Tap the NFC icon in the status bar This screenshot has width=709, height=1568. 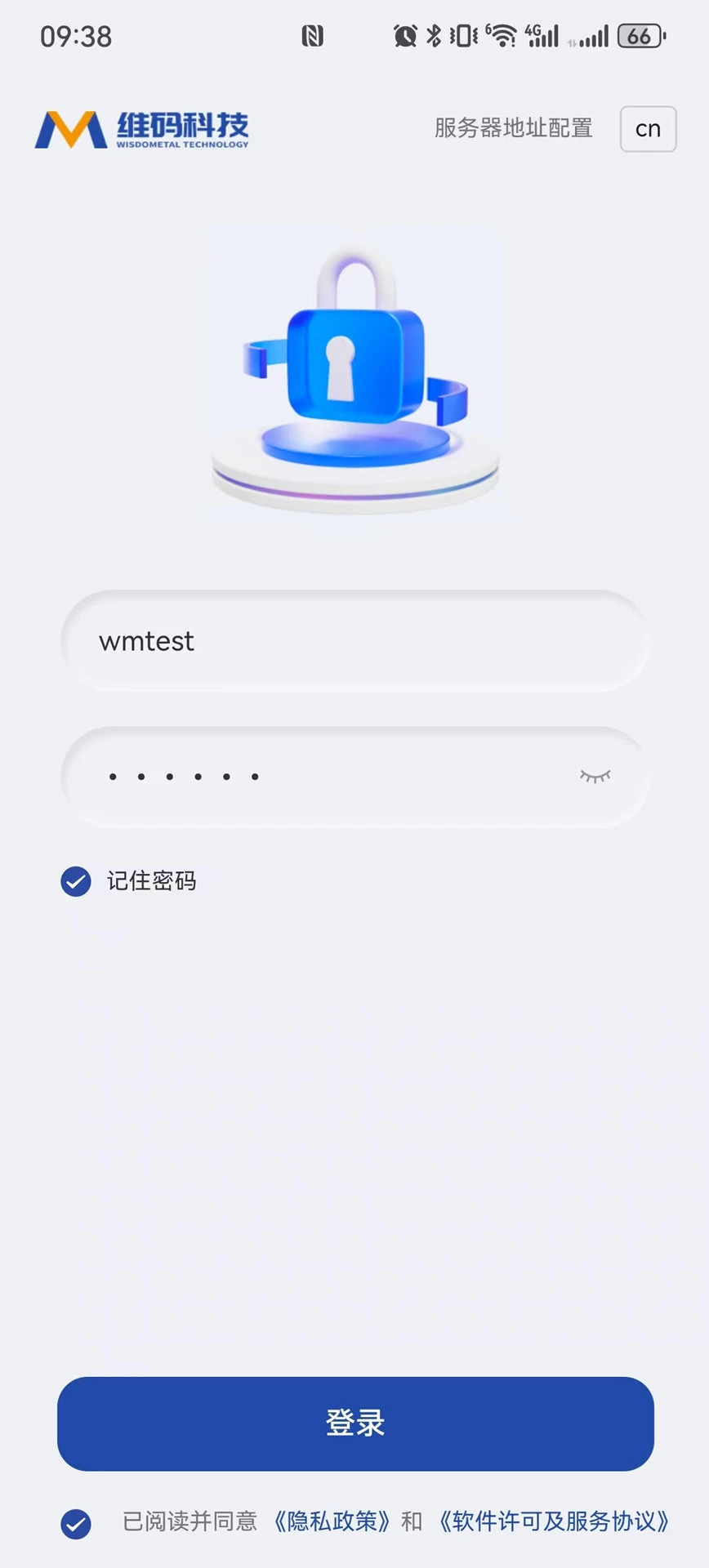click(x=313, y=35)
